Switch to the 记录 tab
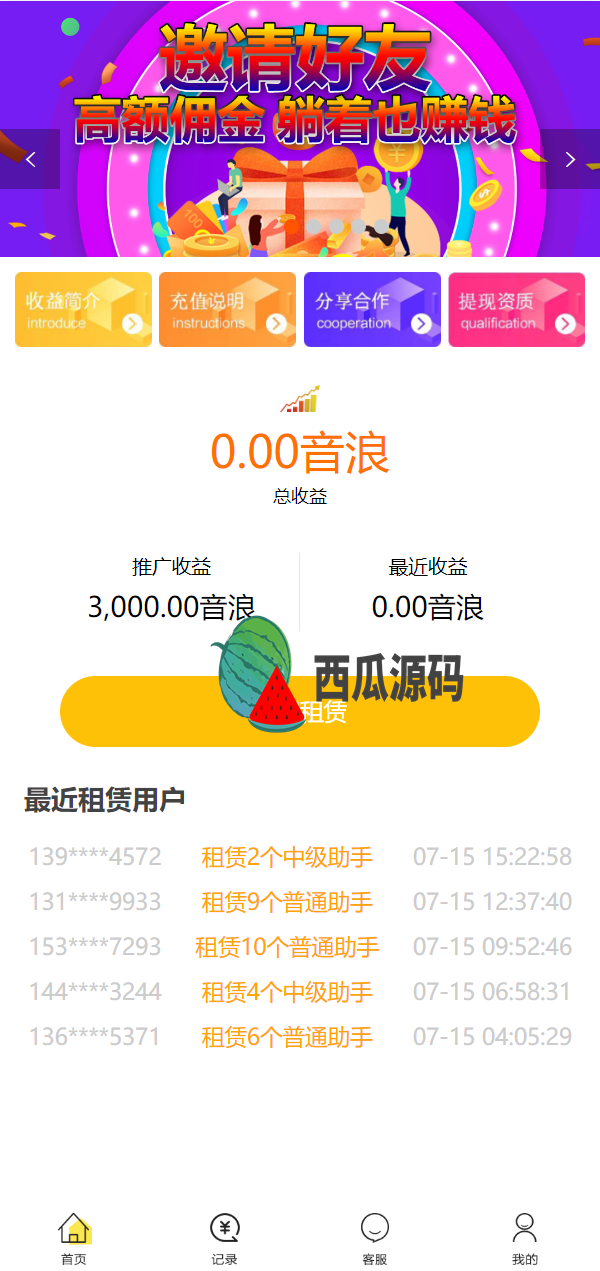Viewport: 600px width, 1271px height. [x=225, y=1239]
